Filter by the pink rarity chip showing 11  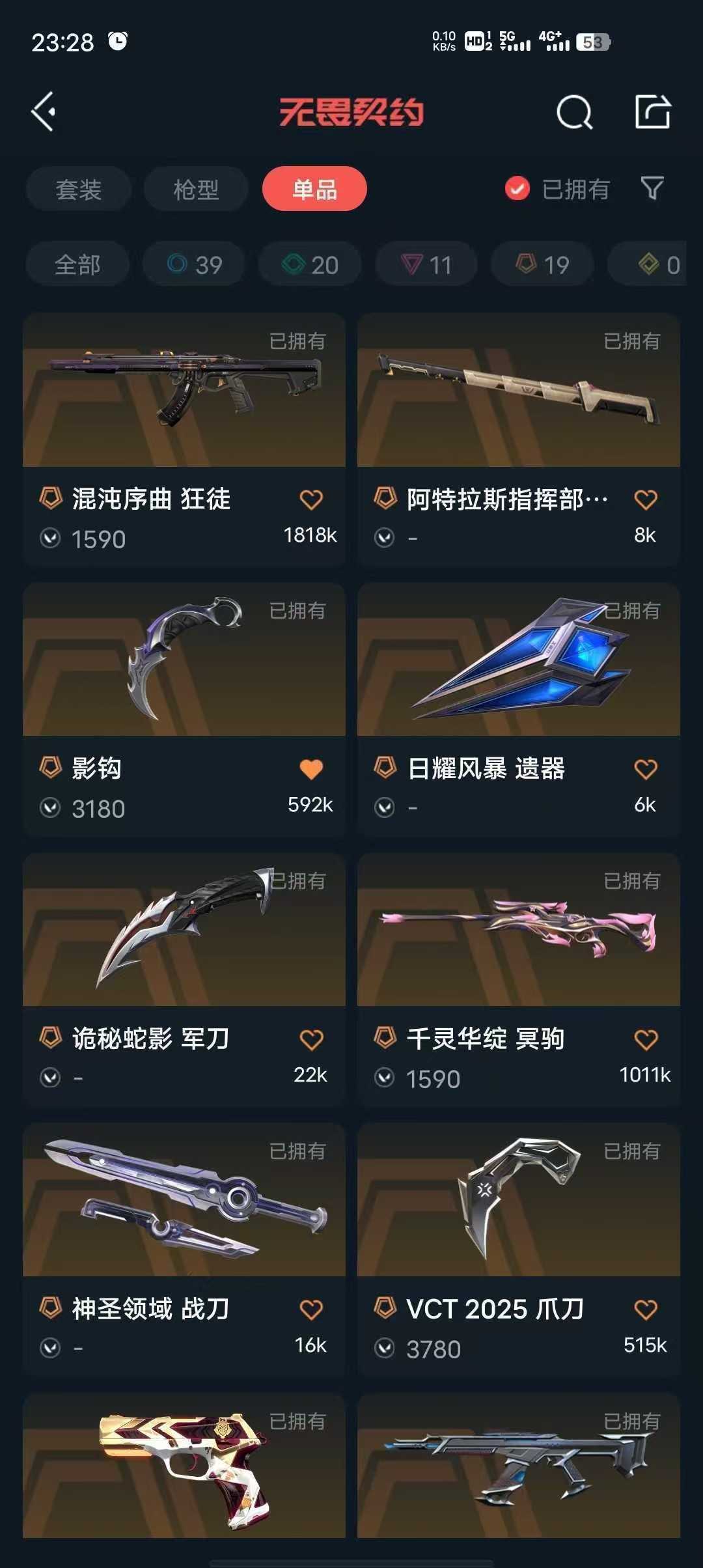(426, 264)
